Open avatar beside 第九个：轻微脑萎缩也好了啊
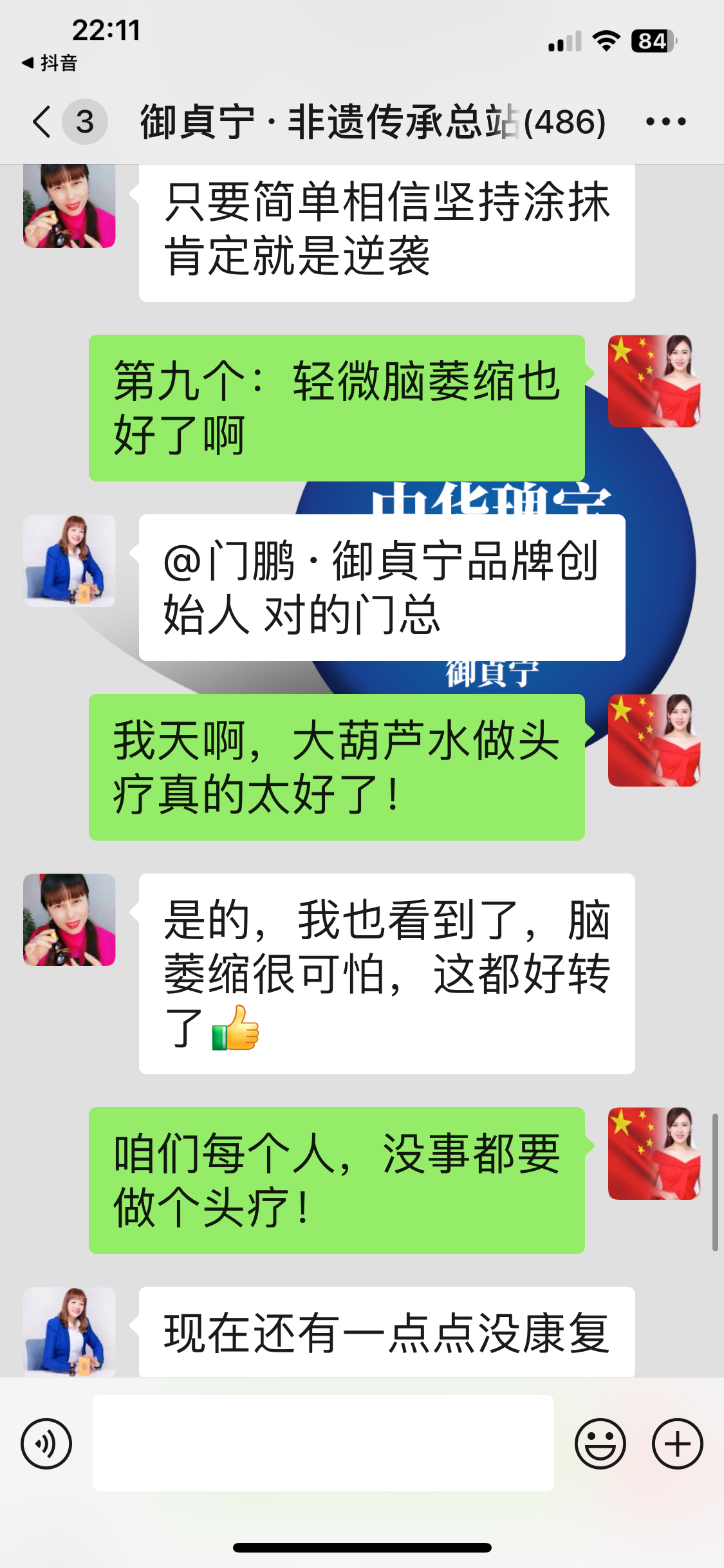 pyautogui.click(x=654, y=381)
